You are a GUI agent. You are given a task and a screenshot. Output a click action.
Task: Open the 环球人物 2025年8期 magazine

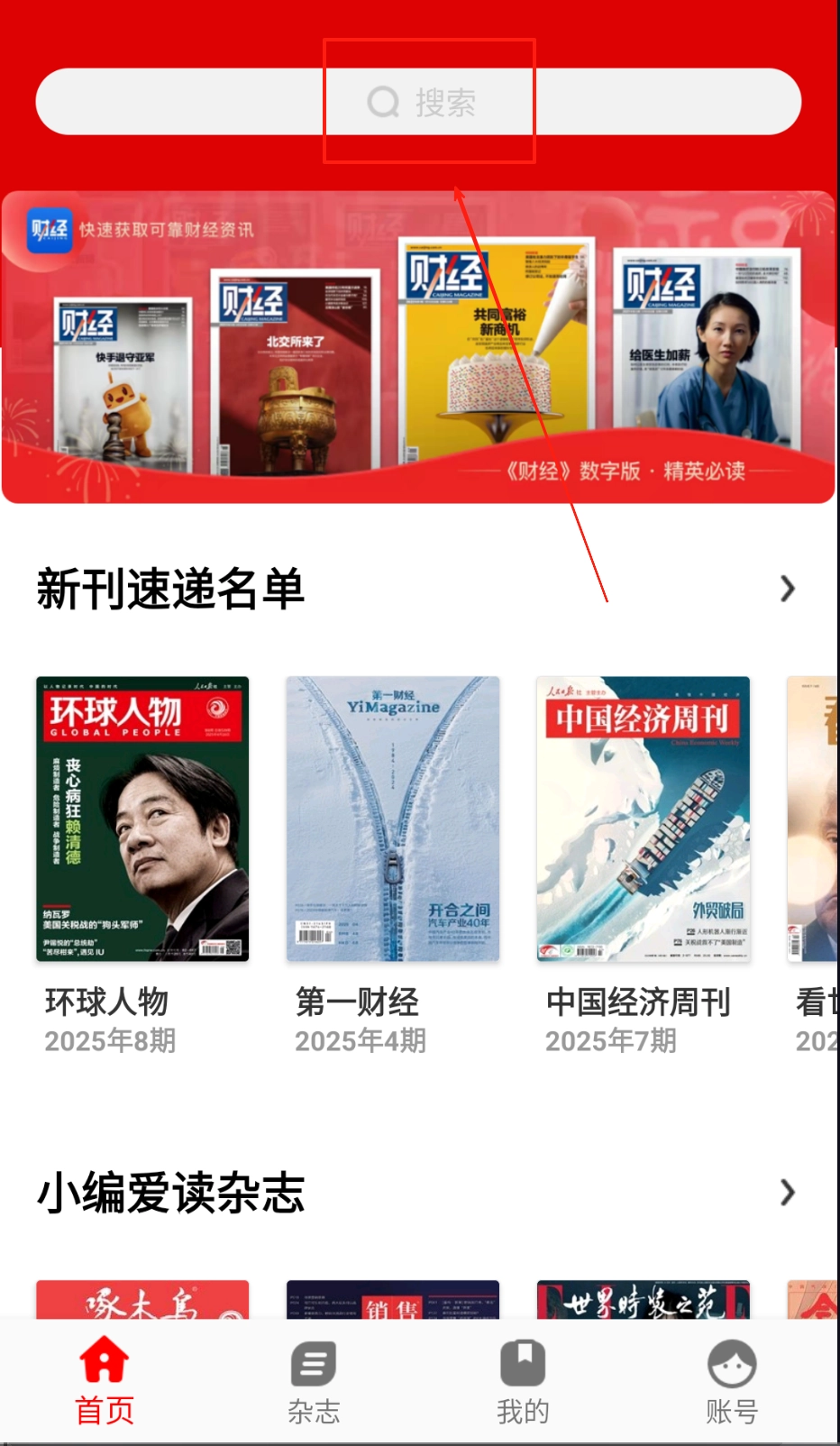click(x=142, y=819)
